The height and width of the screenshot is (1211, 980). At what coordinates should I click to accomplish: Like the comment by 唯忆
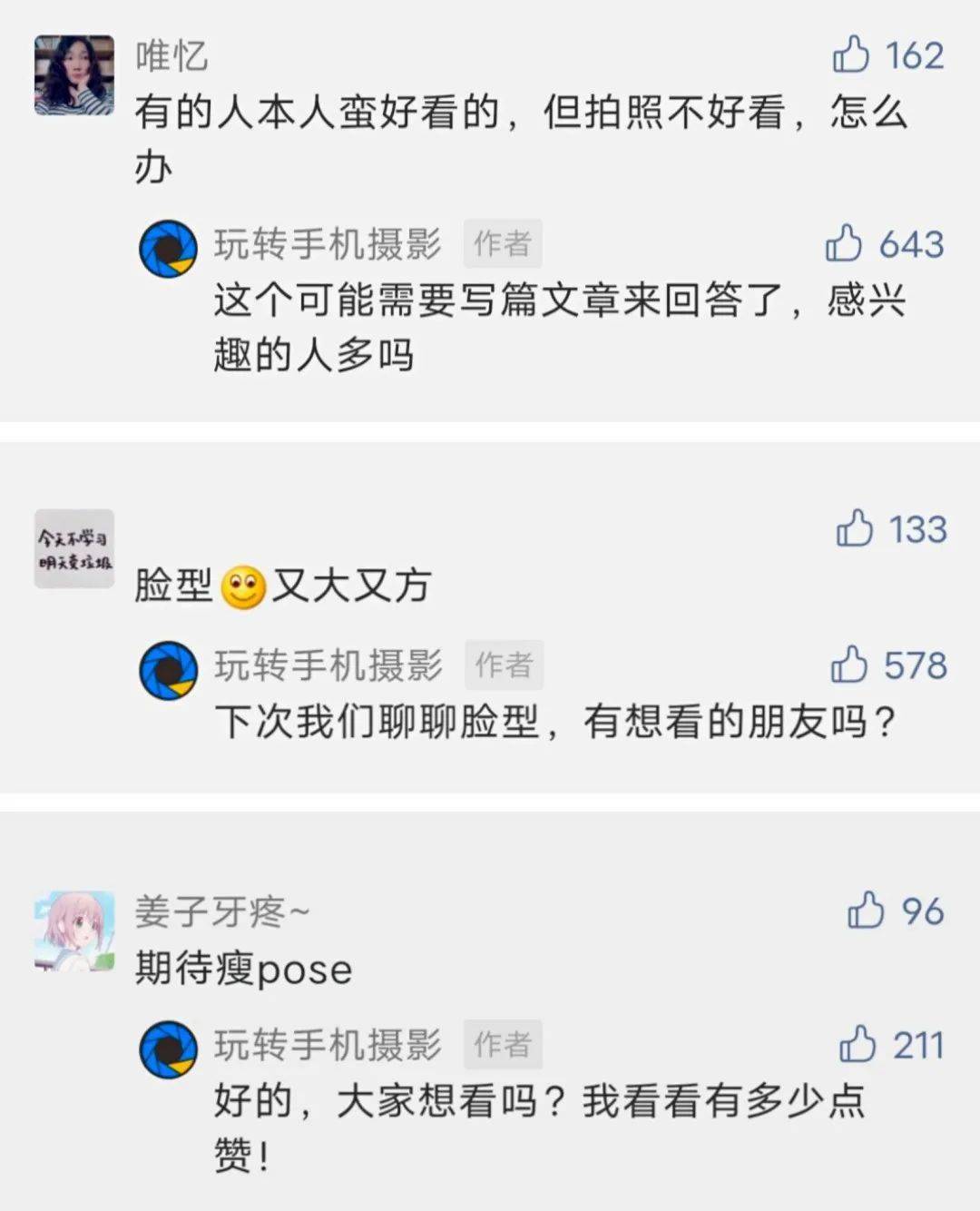click(851, 55)
